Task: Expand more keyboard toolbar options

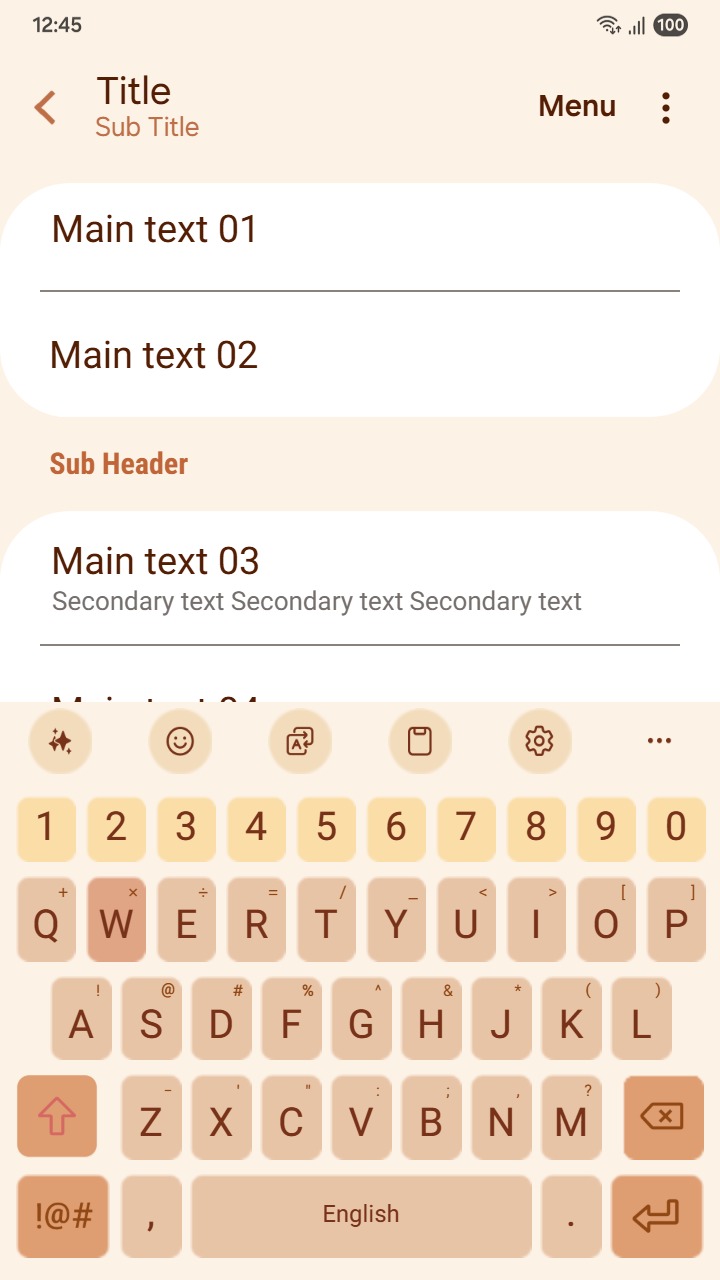Action: pos(659,741)
